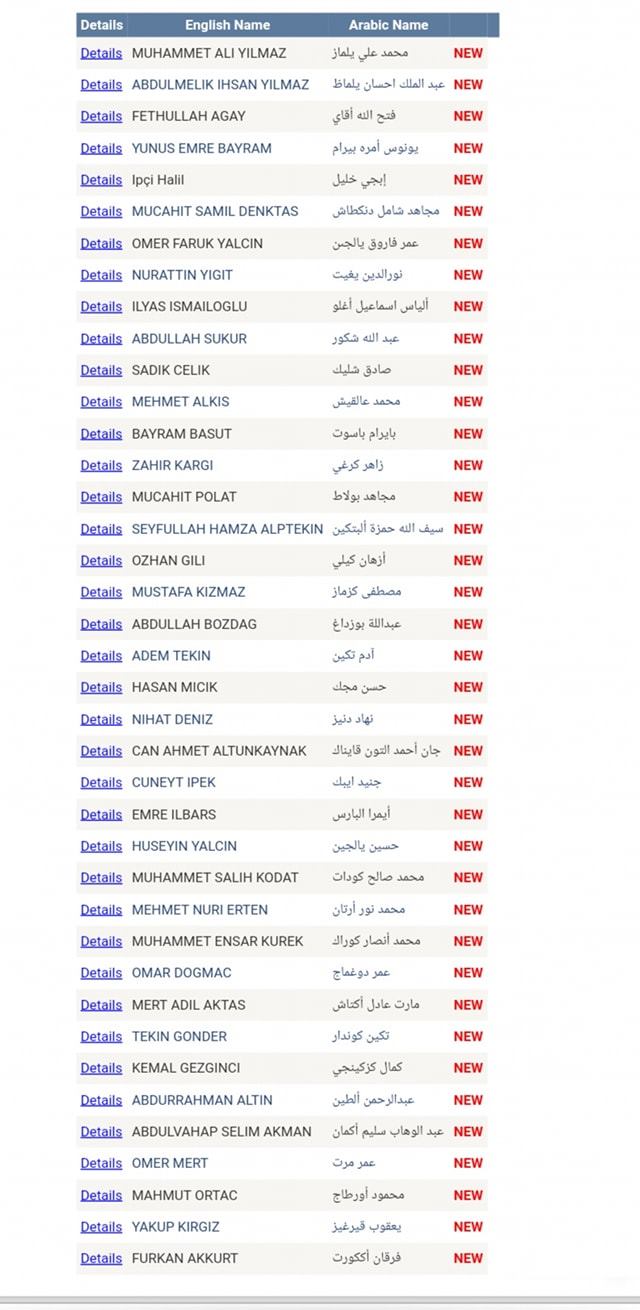Tap Details next to ADEM TEKIN

click(x=101, y=655)
